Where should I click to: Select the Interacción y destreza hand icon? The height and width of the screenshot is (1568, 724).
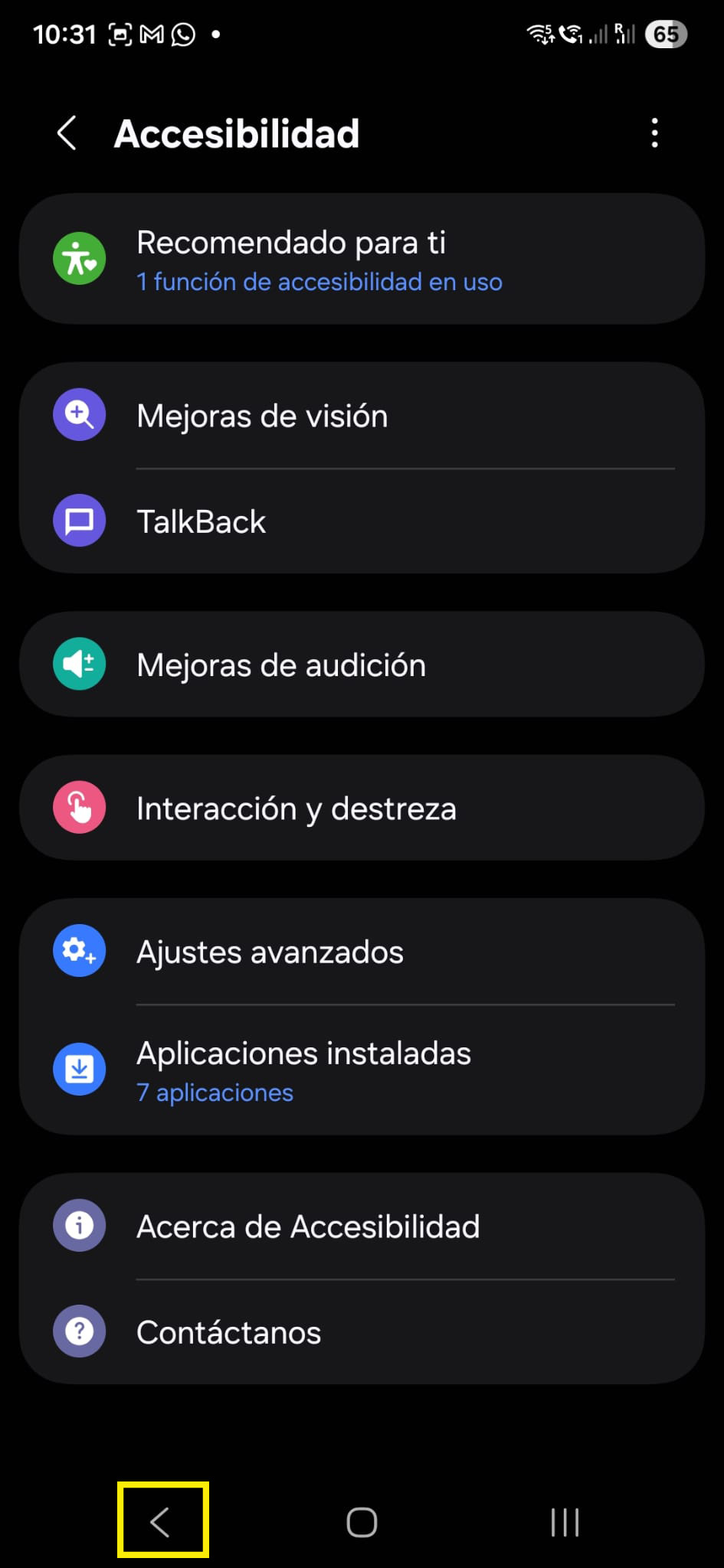point(78,806)
